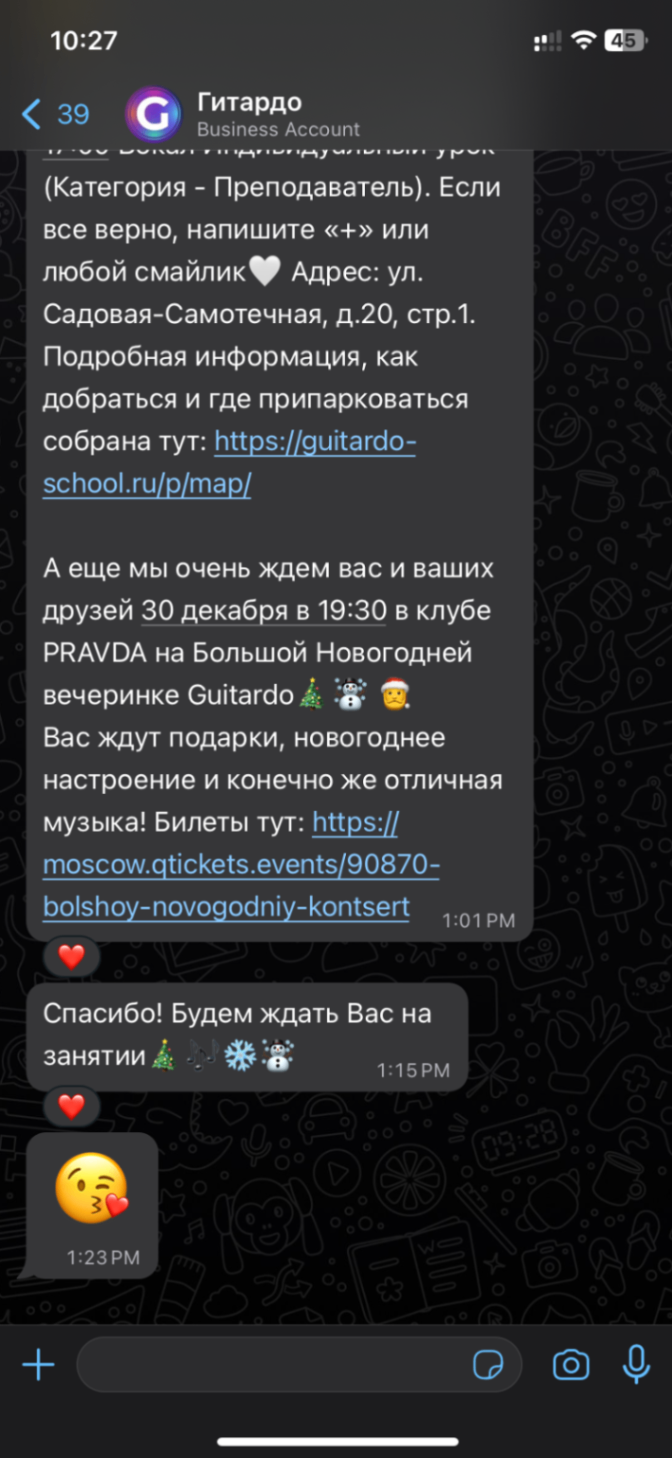Image resolution: width=672 pixels, height=1458 pixels.
Task: Tap the microphone voice message icon
Action: coord(636,1364)
